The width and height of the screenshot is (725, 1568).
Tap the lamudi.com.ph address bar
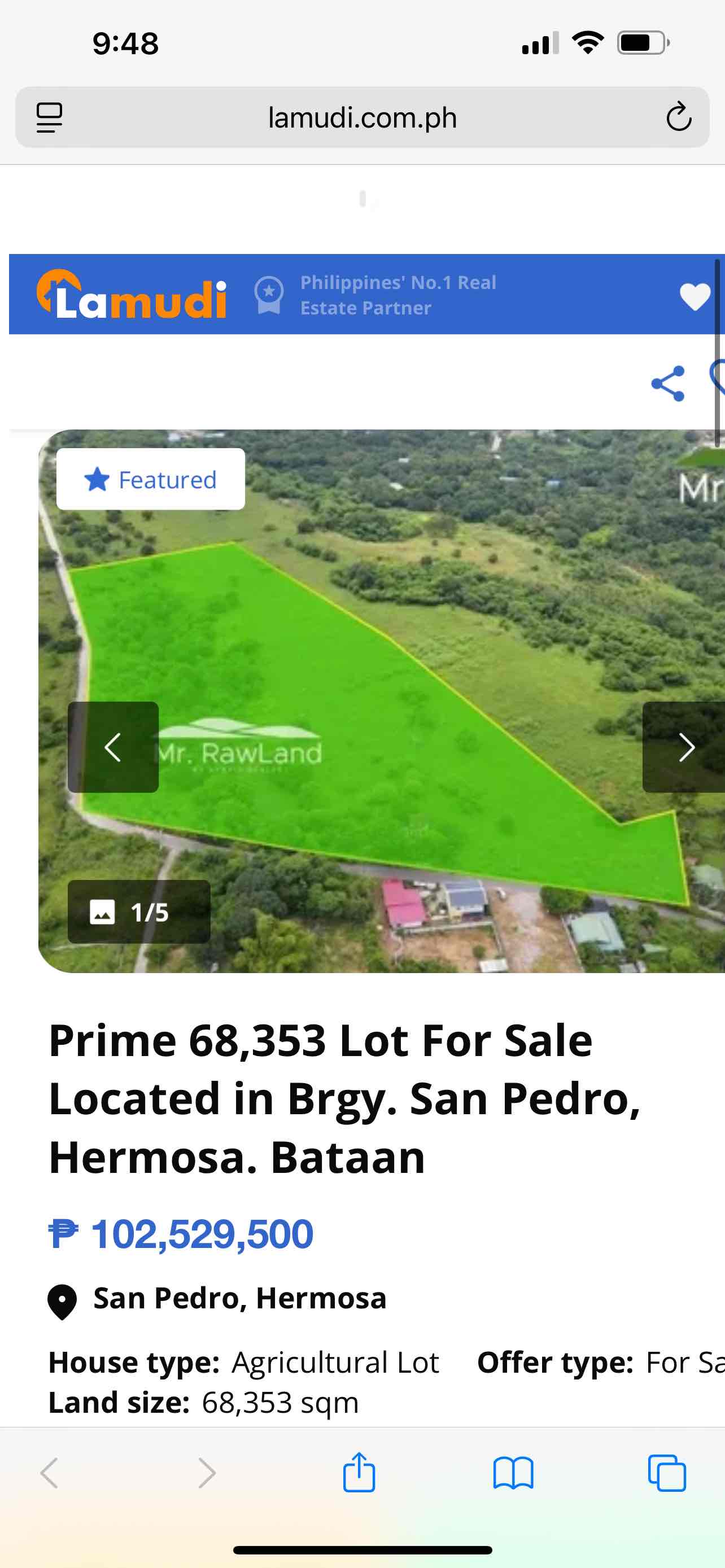coord(362,117)
